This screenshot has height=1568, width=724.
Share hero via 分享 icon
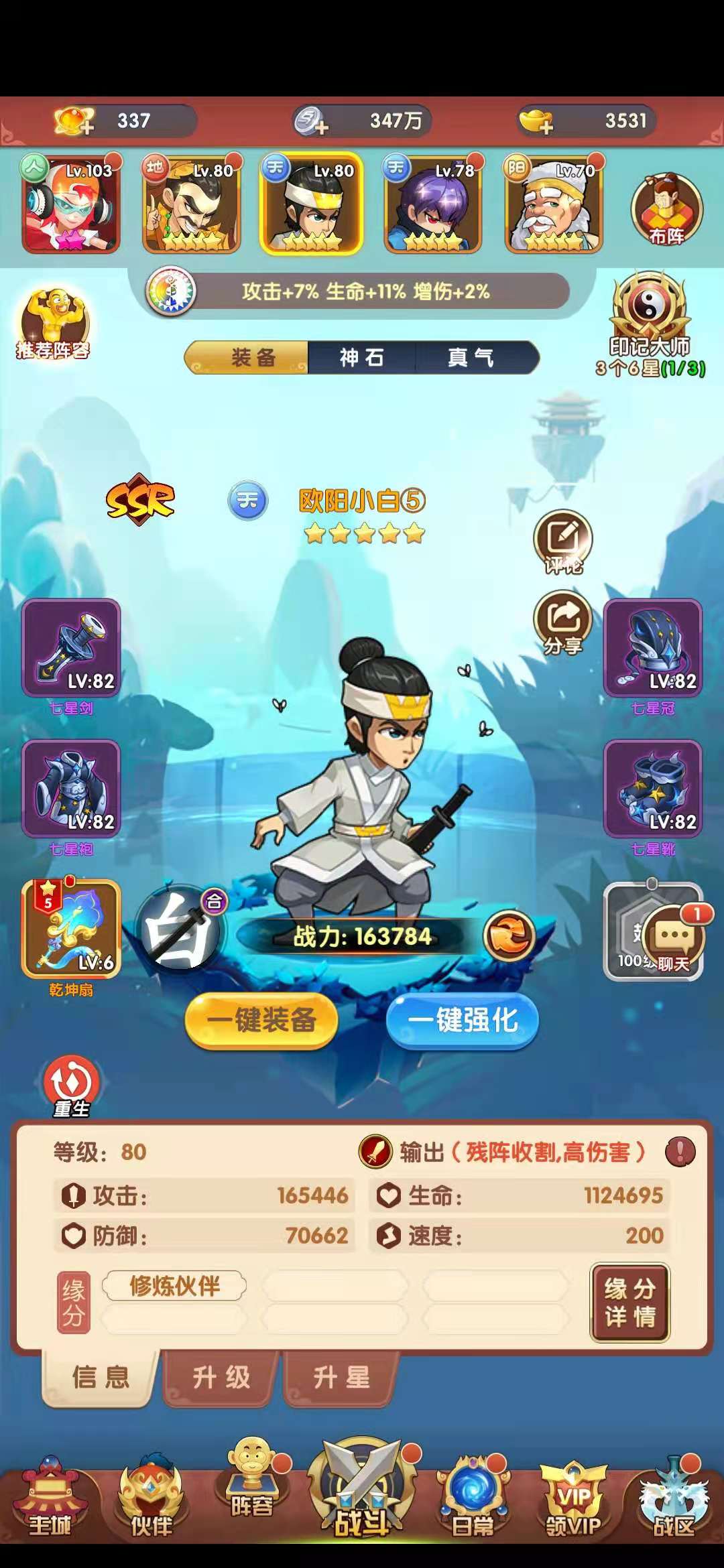pos(562,621)
